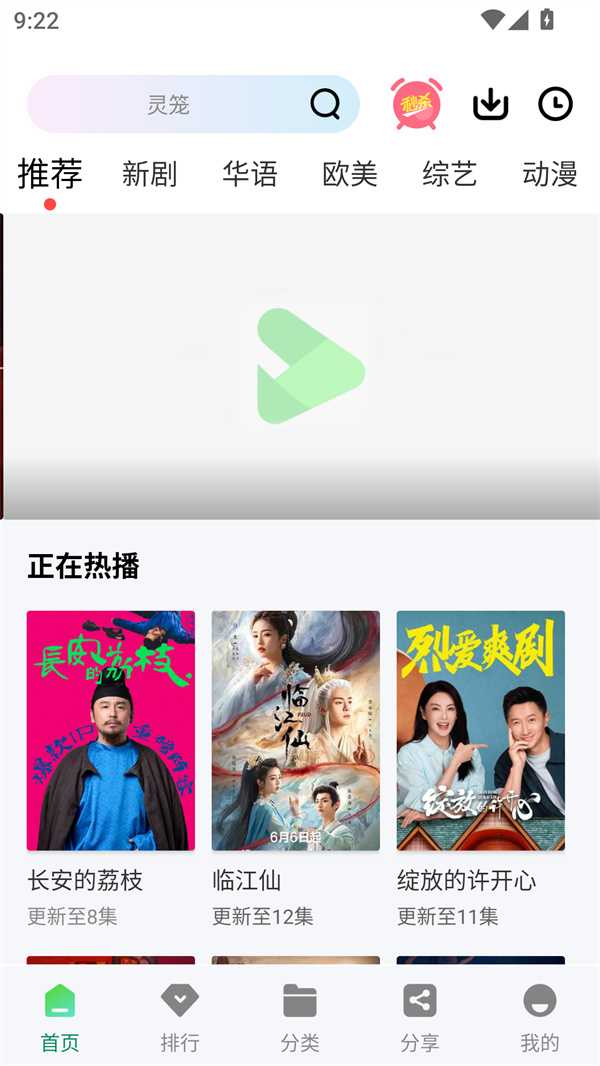
Task: Open the downloads icon
Action: tap(490, 104)
